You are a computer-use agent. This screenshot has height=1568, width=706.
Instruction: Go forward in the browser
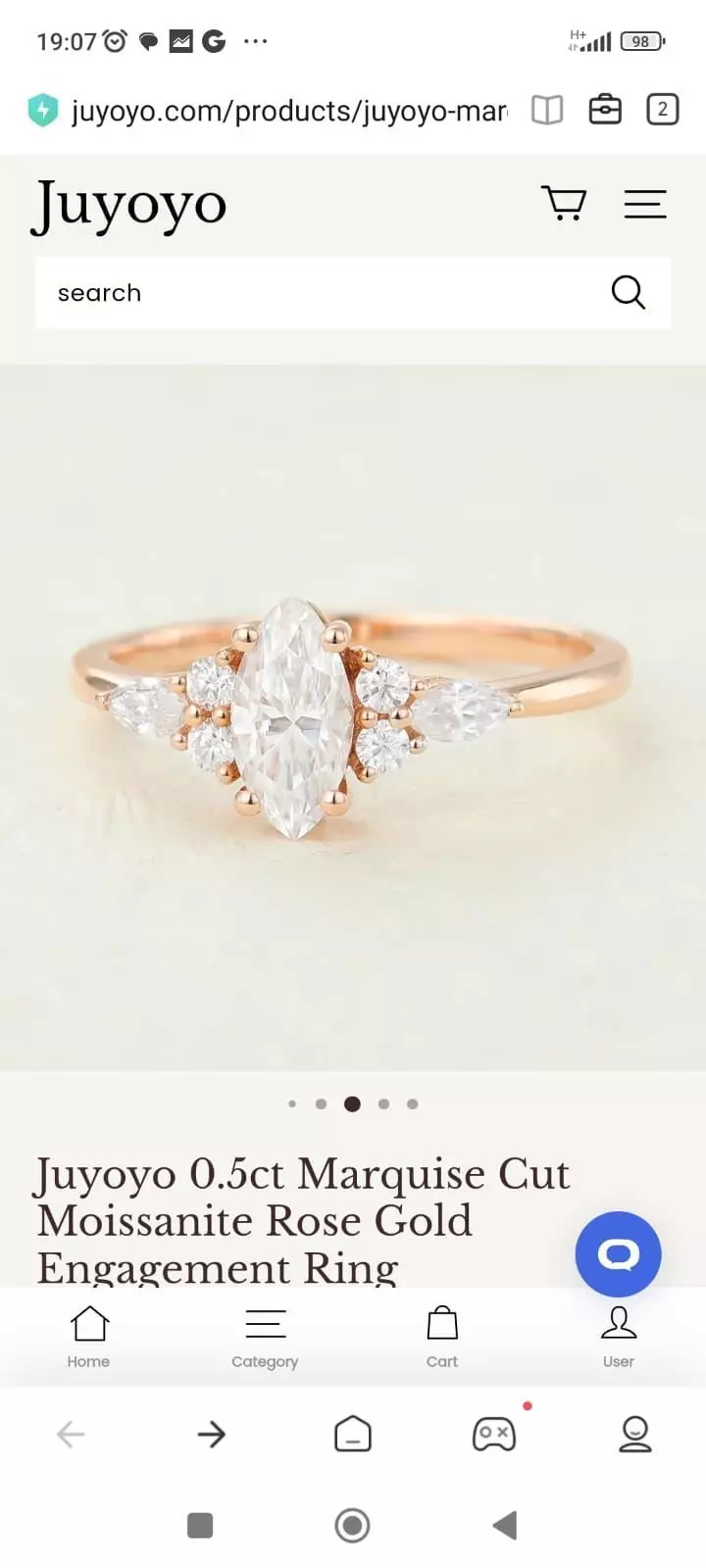coord(212,1435)
